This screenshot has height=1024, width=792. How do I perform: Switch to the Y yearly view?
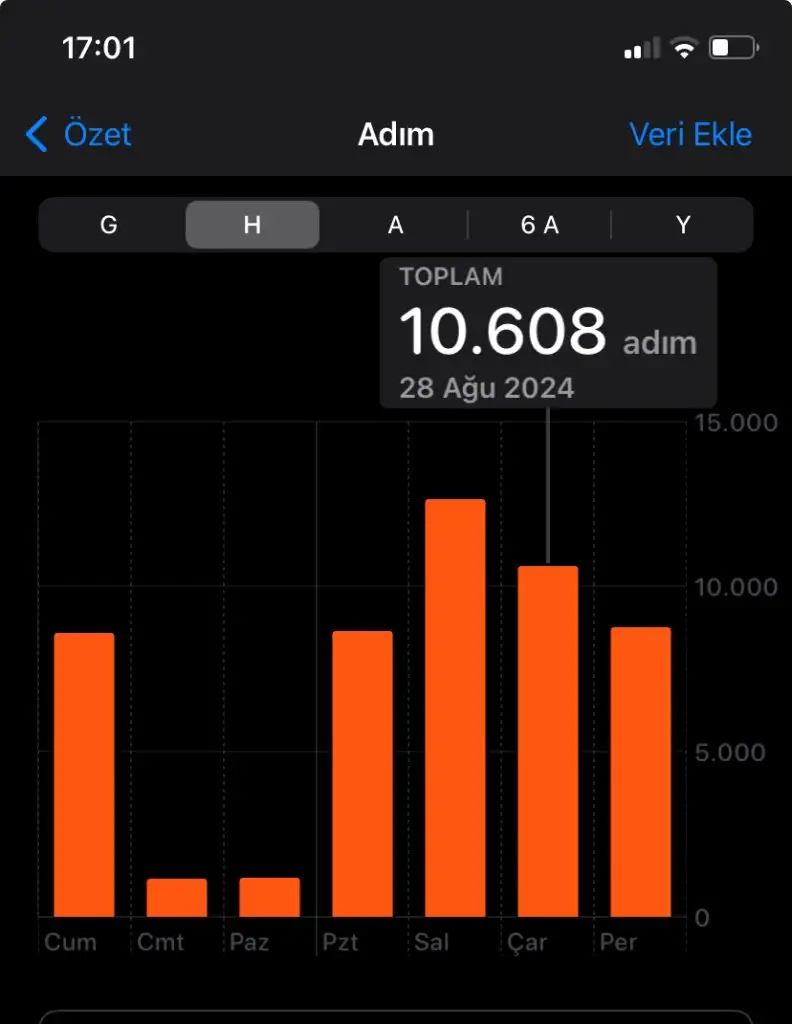point(683,225)
